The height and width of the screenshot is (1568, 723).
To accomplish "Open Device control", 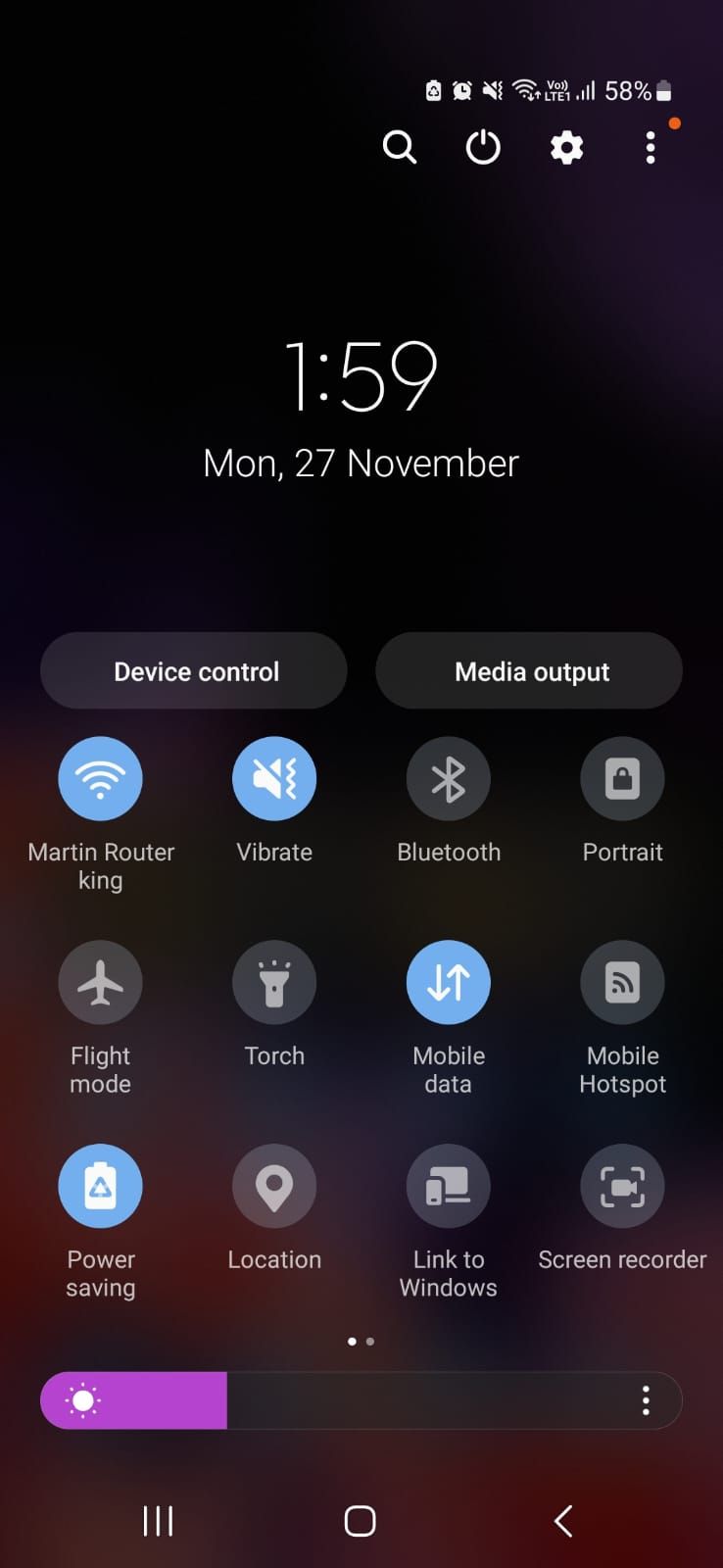I will pos(194,671).
